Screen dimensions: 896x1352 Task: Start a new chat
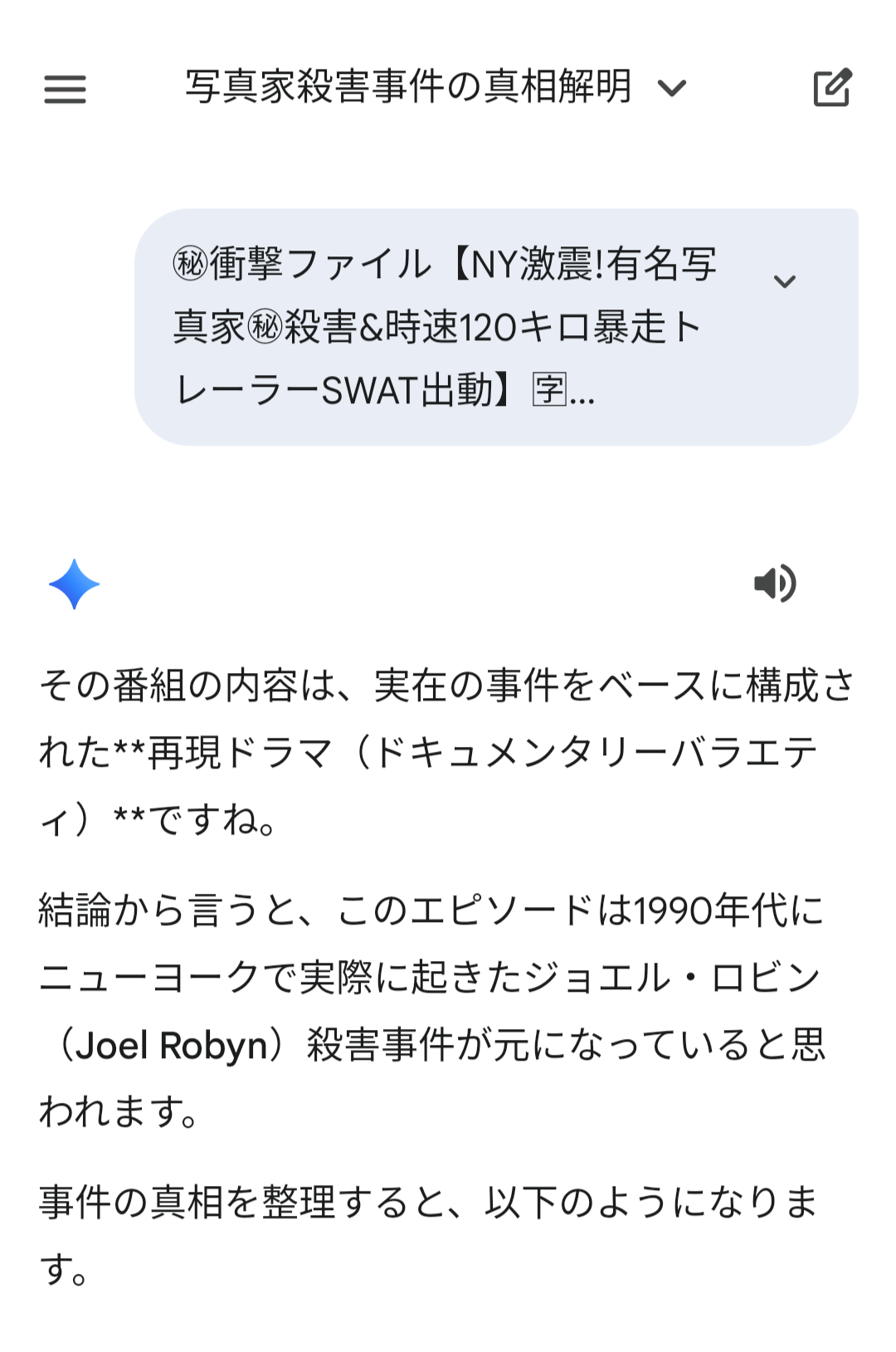tap(832, 88)
